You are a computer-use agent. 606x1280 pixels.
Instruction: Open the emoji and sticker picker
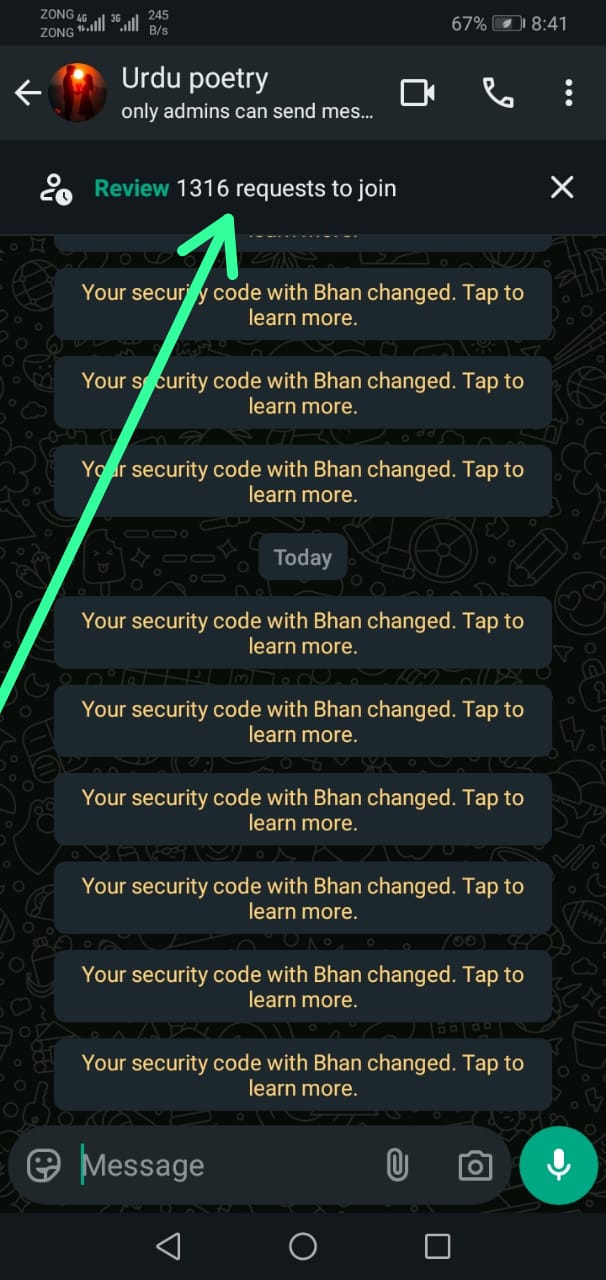43,1165
